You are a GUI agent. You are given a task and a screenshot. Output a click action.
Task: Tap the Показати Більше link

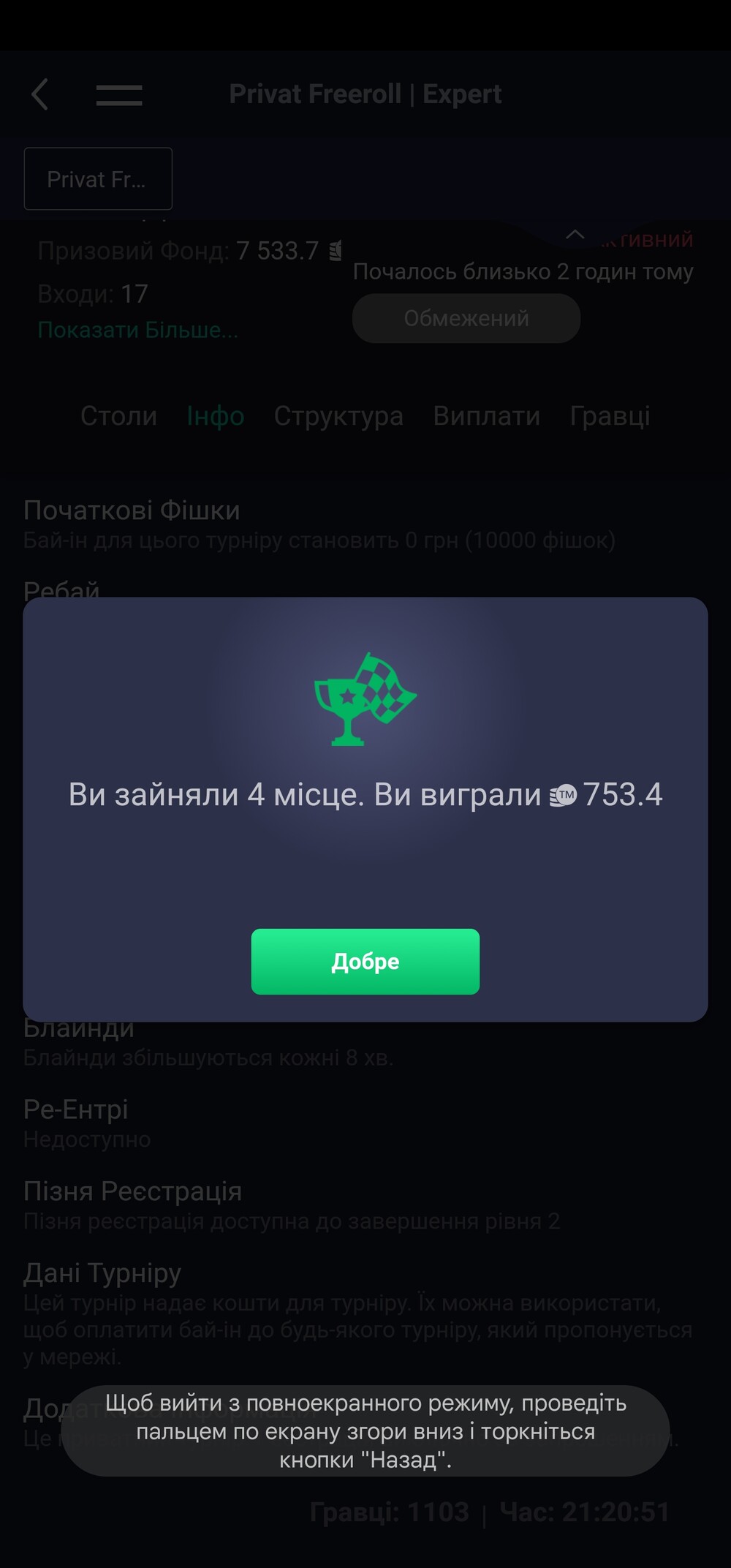(x=138, y=330)
